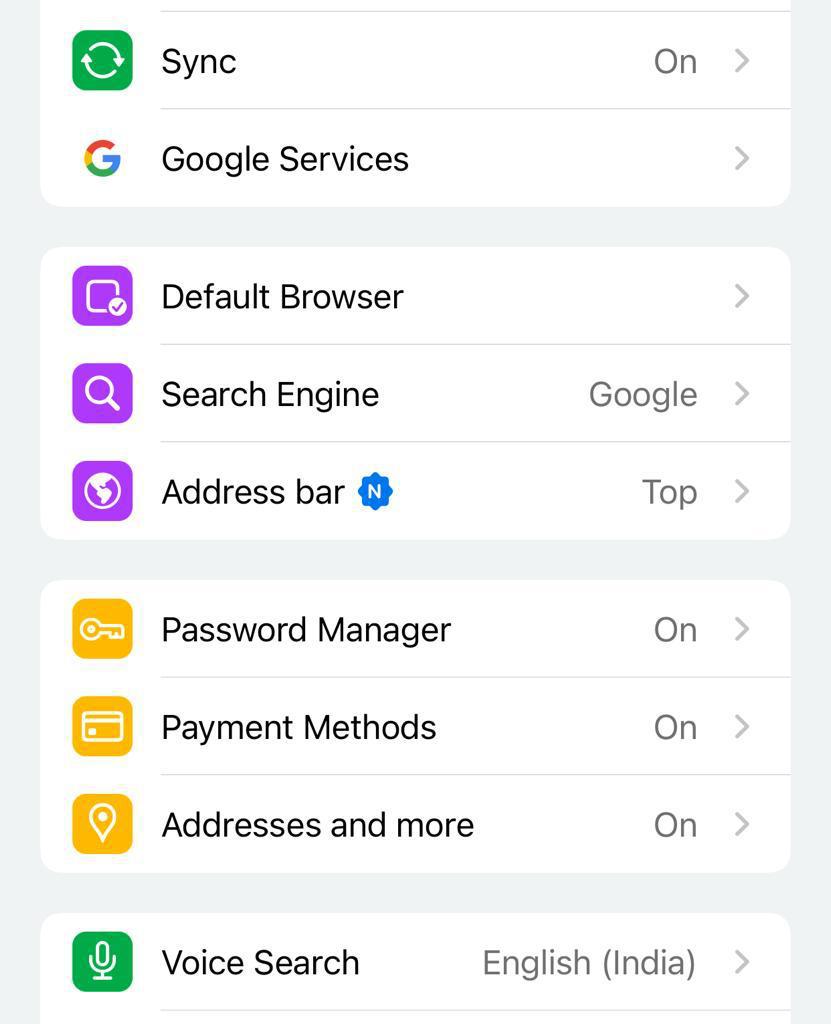The image size is (831, 1024).
Task: Open Payment Methods settings
Action: [x=414, y=727]
